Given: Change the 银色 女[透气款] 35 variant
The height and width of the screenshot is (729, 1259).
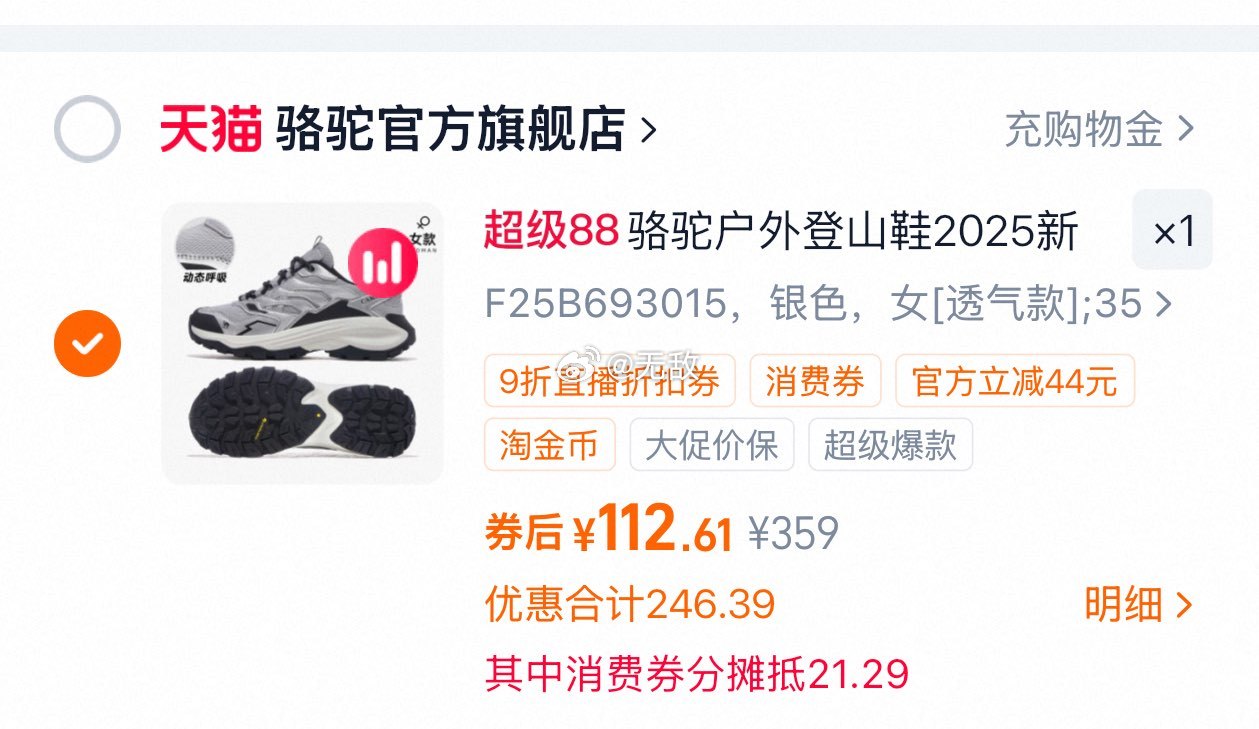Looking at the screenshot, I should click(x=826, y=304).
